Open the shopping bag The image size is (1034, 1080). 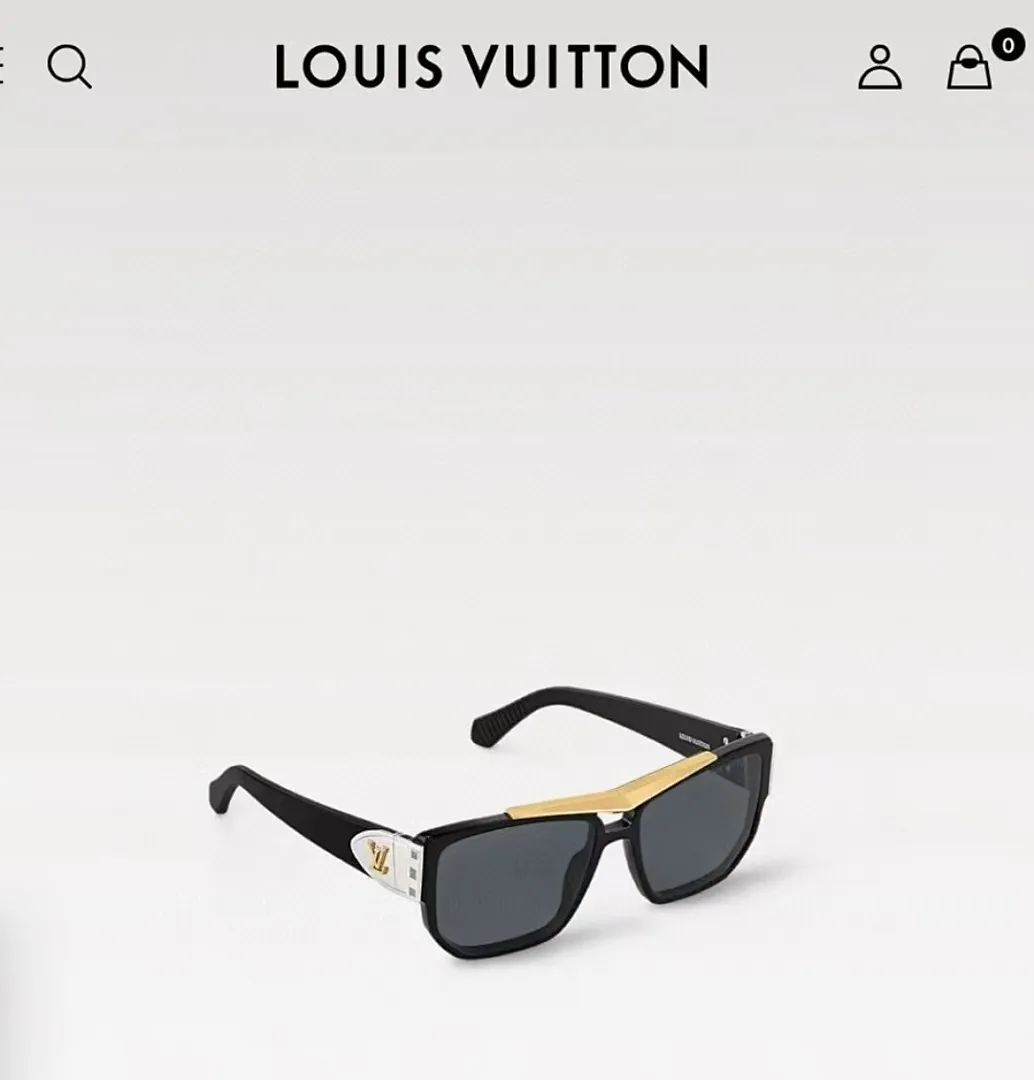(969, 67)
